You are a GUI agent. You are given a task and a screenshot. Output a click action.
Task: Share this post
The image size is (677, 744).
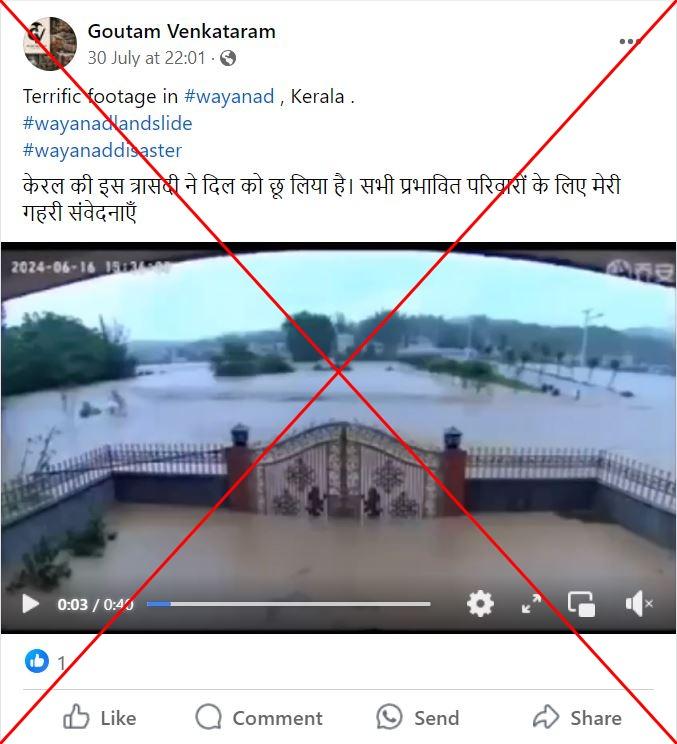pos(577,718)
